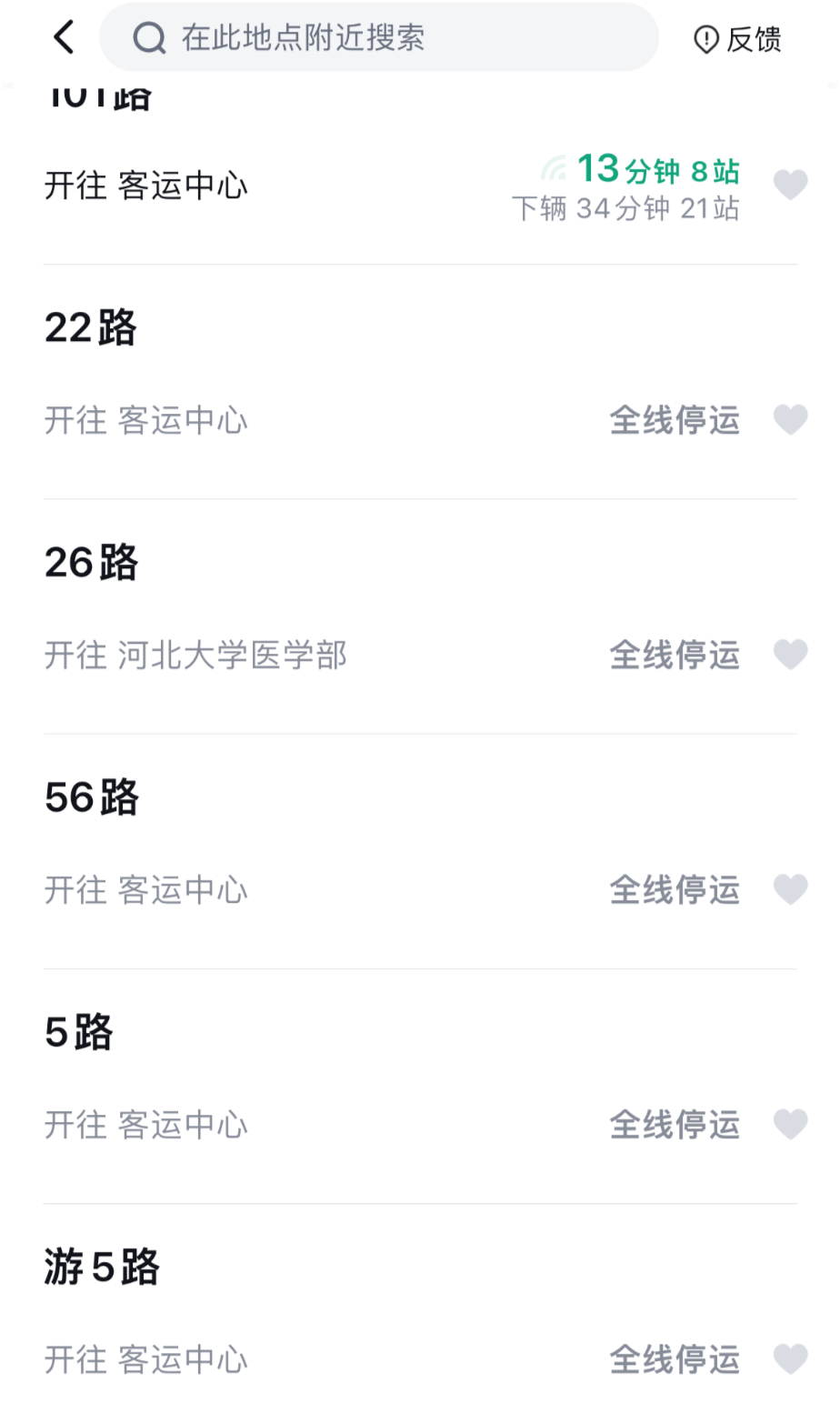Viewport: 840px width, 1423px height.
Task: Favorite the 22路 bus route
Action: click(x=790, y=420)
